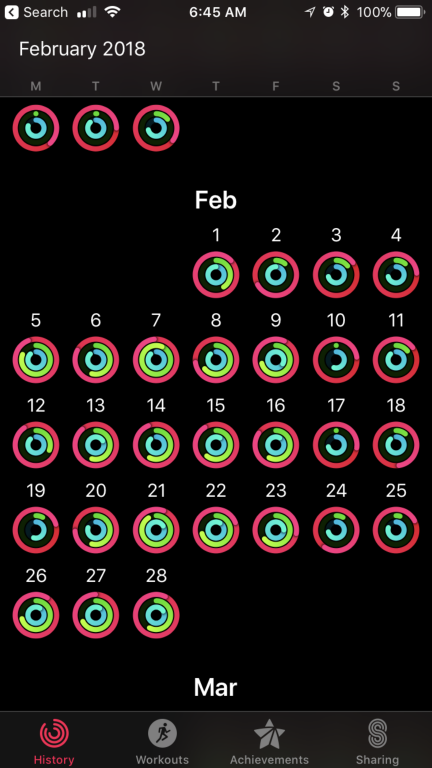View rings for February 17
This screenshot has width=432, height=768.
click(x=336, y=445)
